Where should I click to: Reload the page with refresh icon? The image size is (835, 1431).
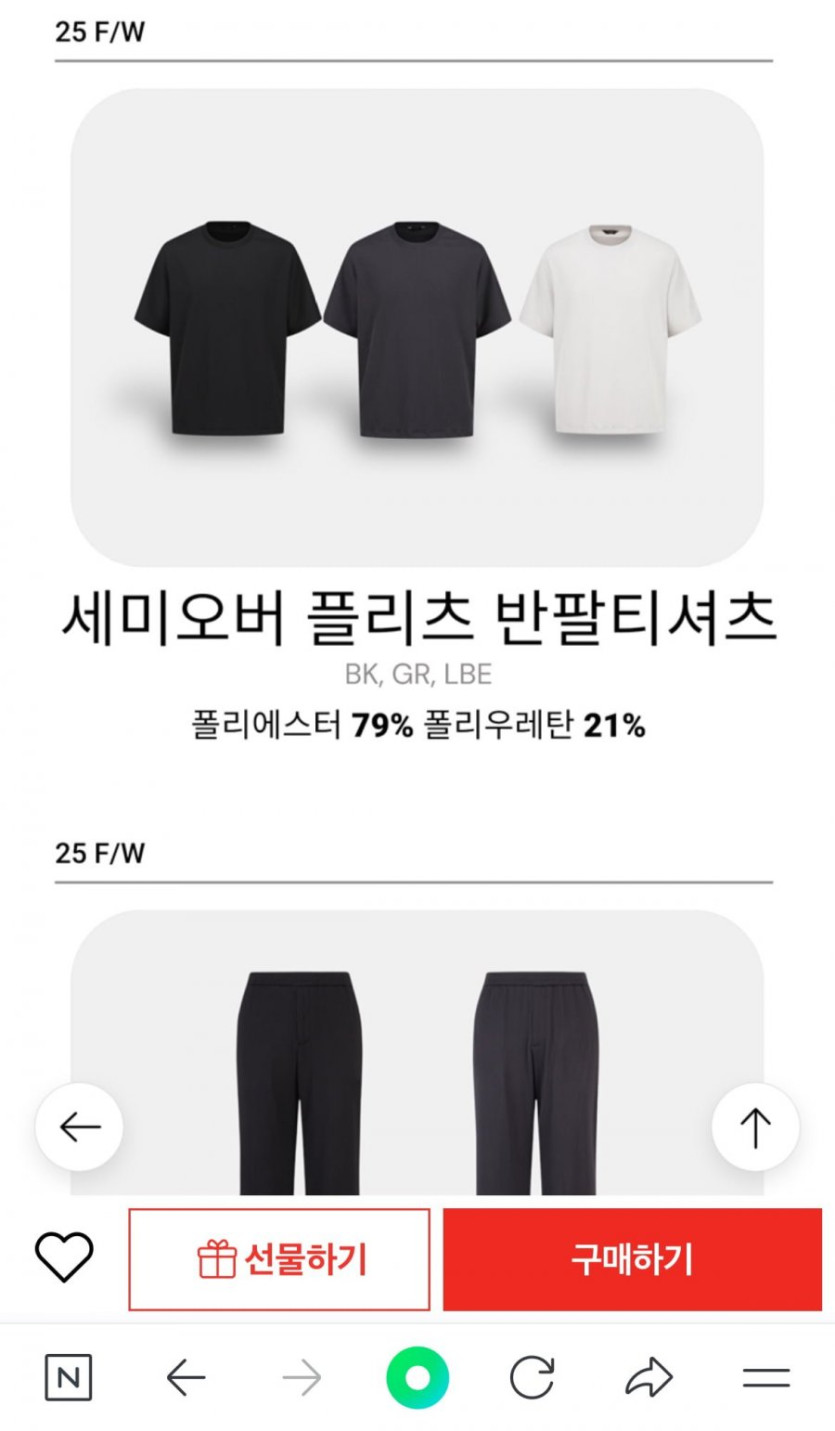point(532,1379)
